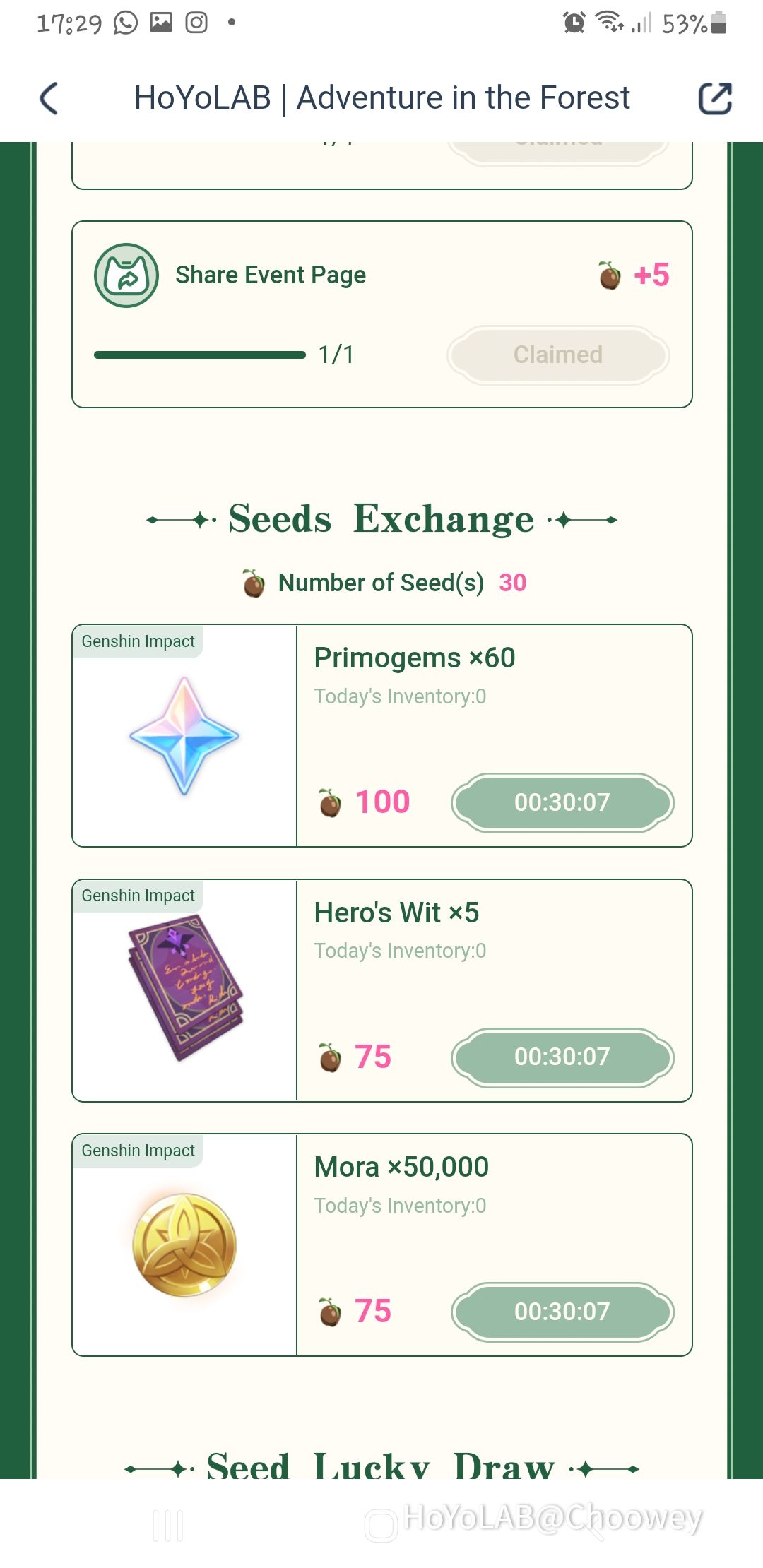Tap the Genshin Impact tag on Primogems card
763x1568 pixels.
tap(138, 641)
